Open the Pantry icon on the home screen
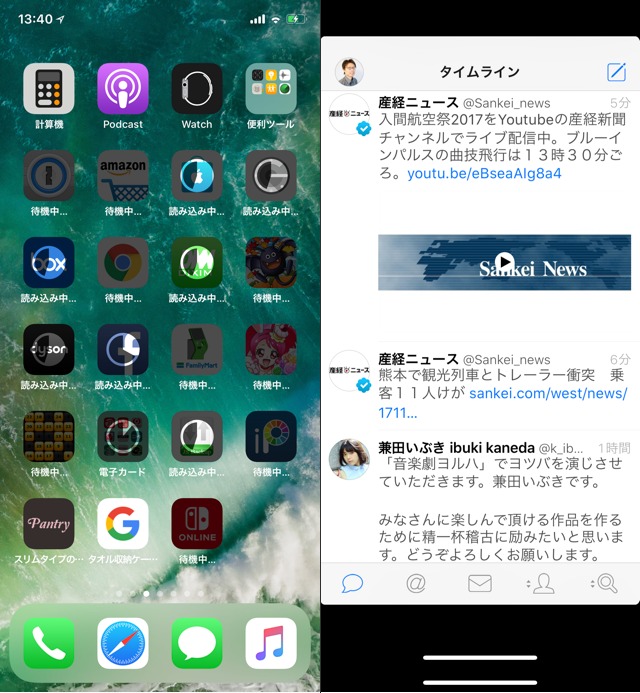 49,524
